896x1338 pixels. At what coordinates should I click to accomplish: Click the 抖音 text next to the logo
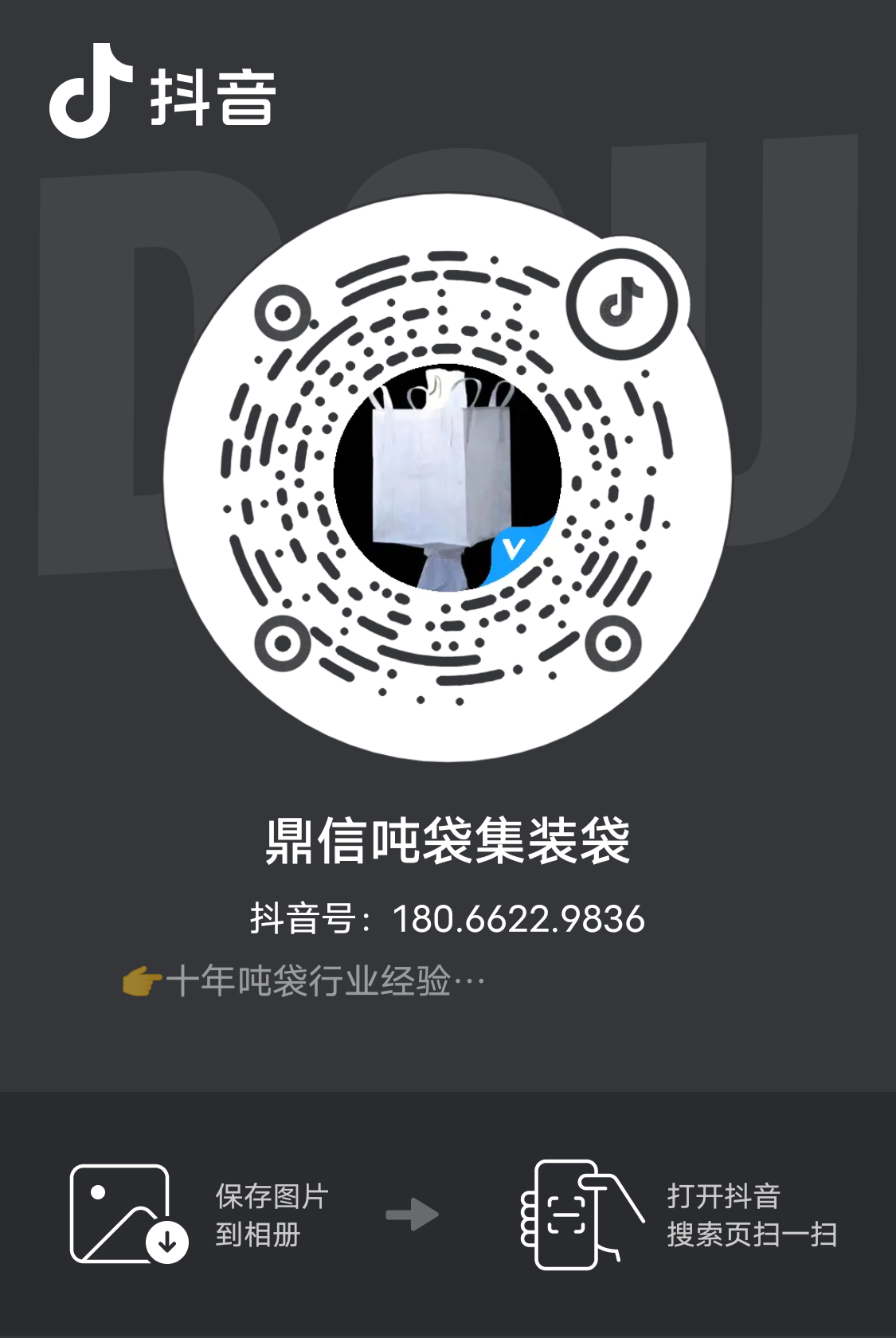coord(212,97)
